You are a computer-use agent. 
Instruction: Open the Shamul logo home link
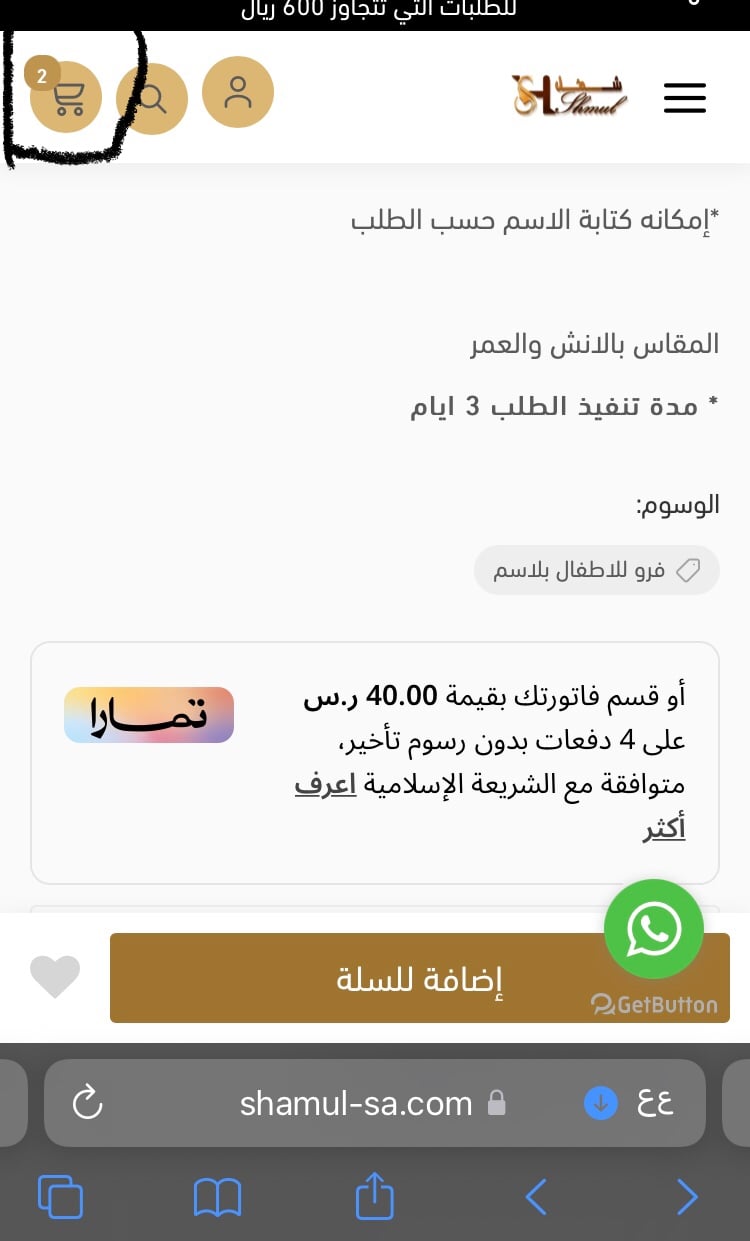click(x=569, y=96)
